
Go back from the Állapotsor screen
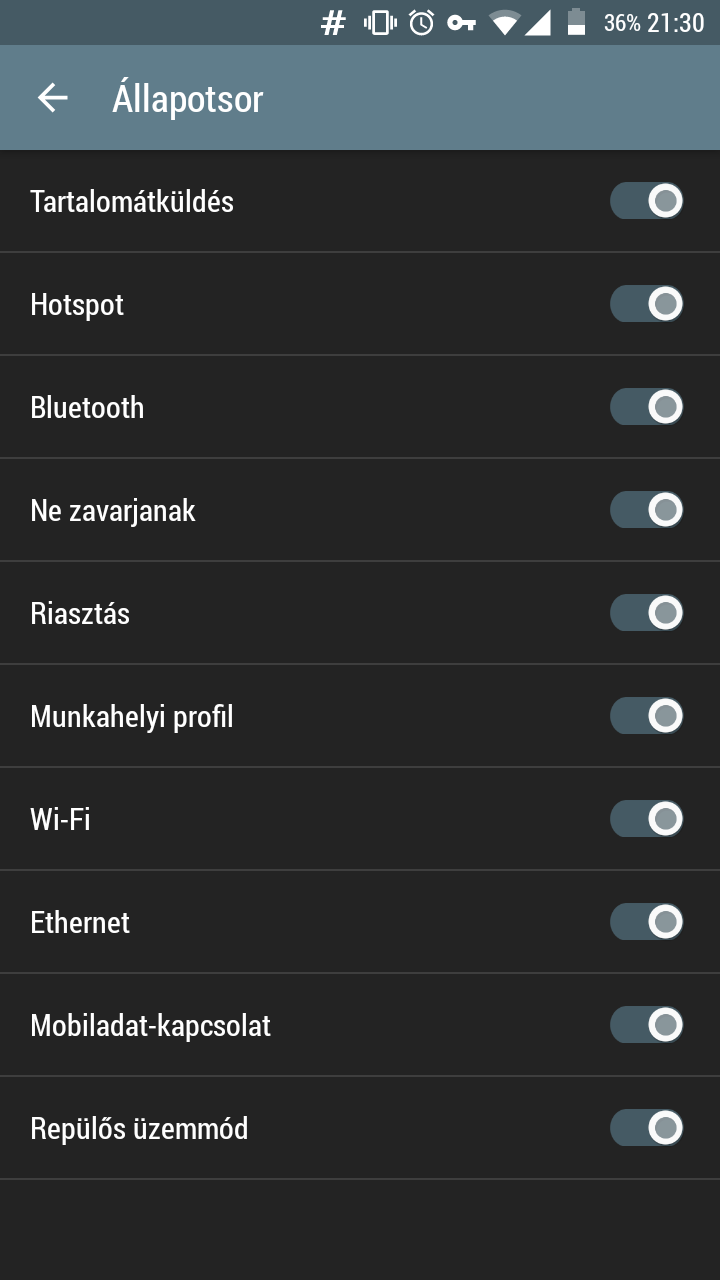[x=52, y=98]
